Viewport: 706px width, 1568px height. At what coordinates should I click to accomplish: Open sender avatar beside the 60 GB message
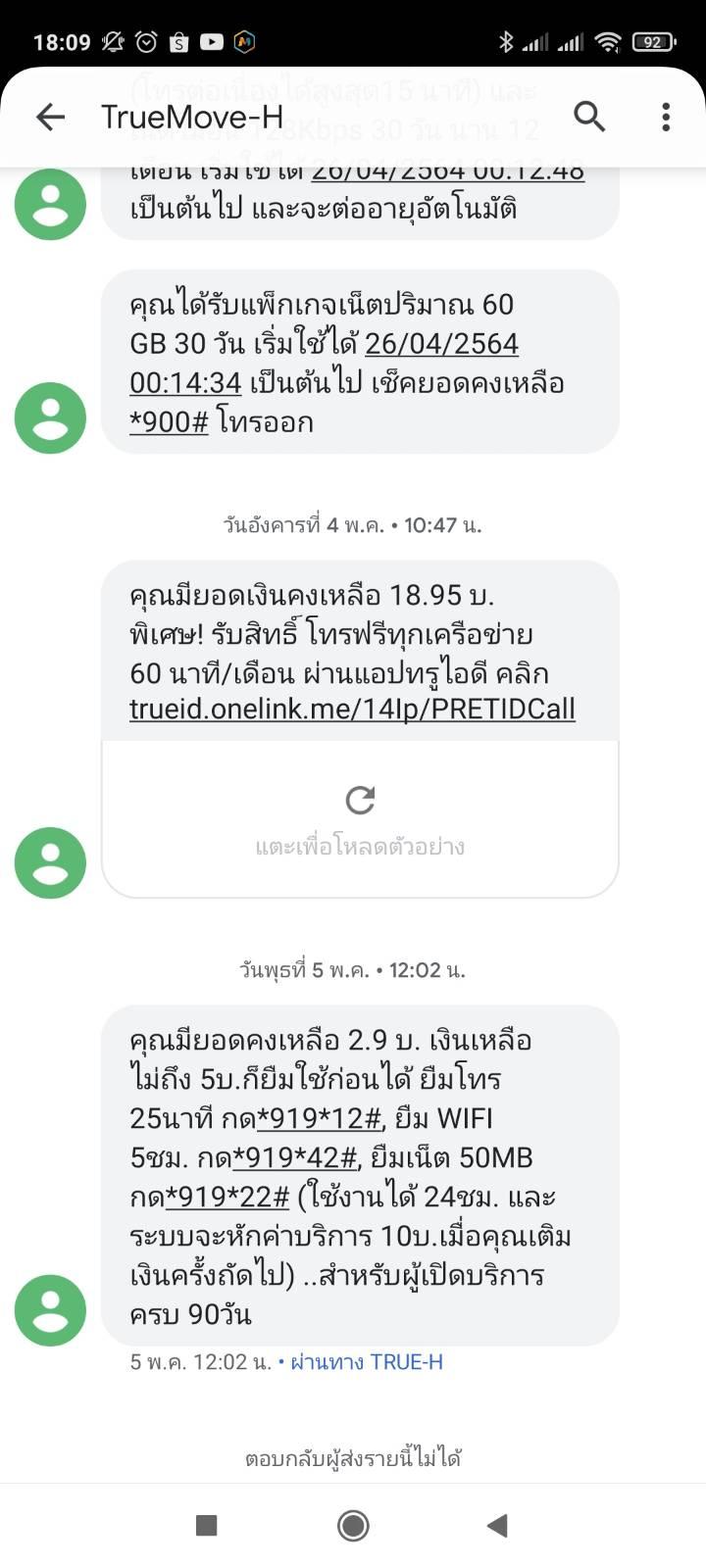coord(50,417)
